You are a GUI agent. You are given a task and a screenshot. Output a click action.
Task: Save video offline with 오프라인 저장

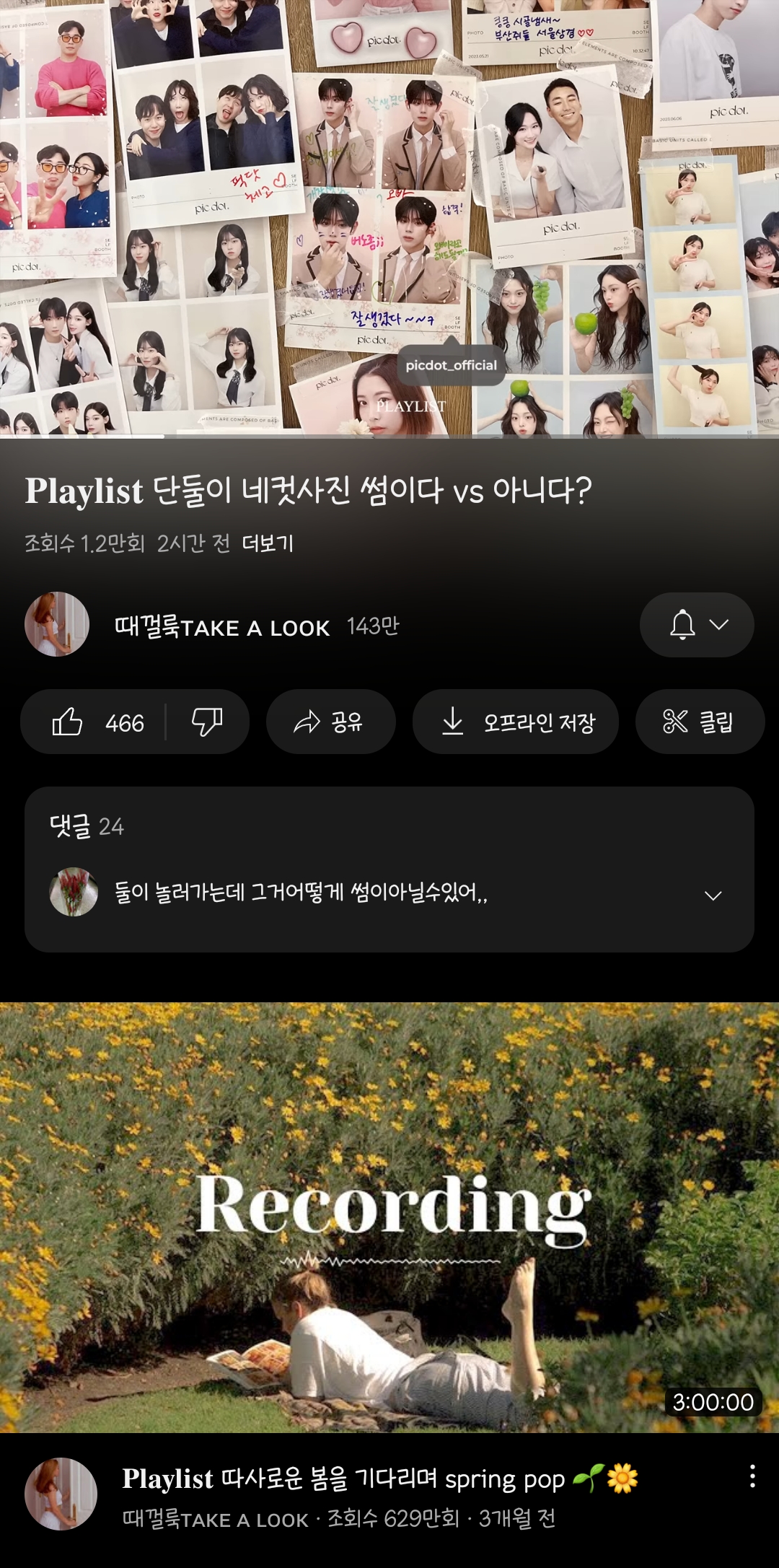[x=516, y=722]
